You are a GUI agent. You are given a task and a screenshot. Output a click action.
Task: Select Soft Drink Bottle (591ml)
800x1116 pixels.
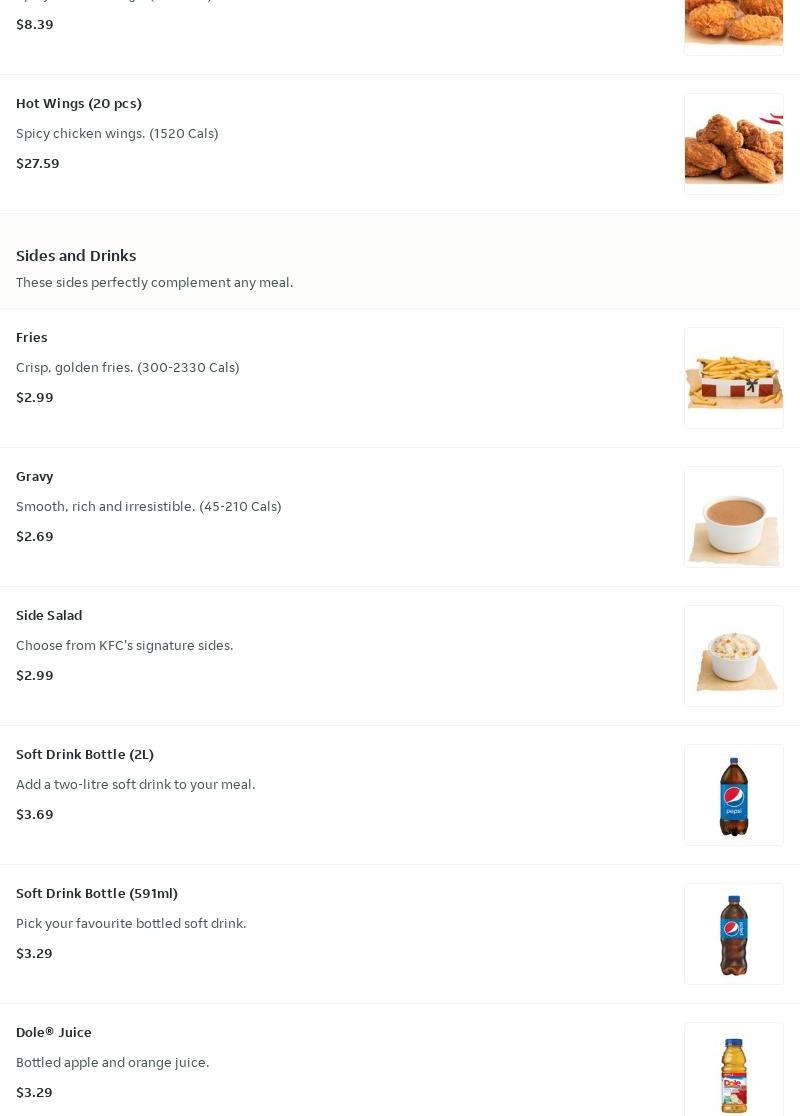97,894
